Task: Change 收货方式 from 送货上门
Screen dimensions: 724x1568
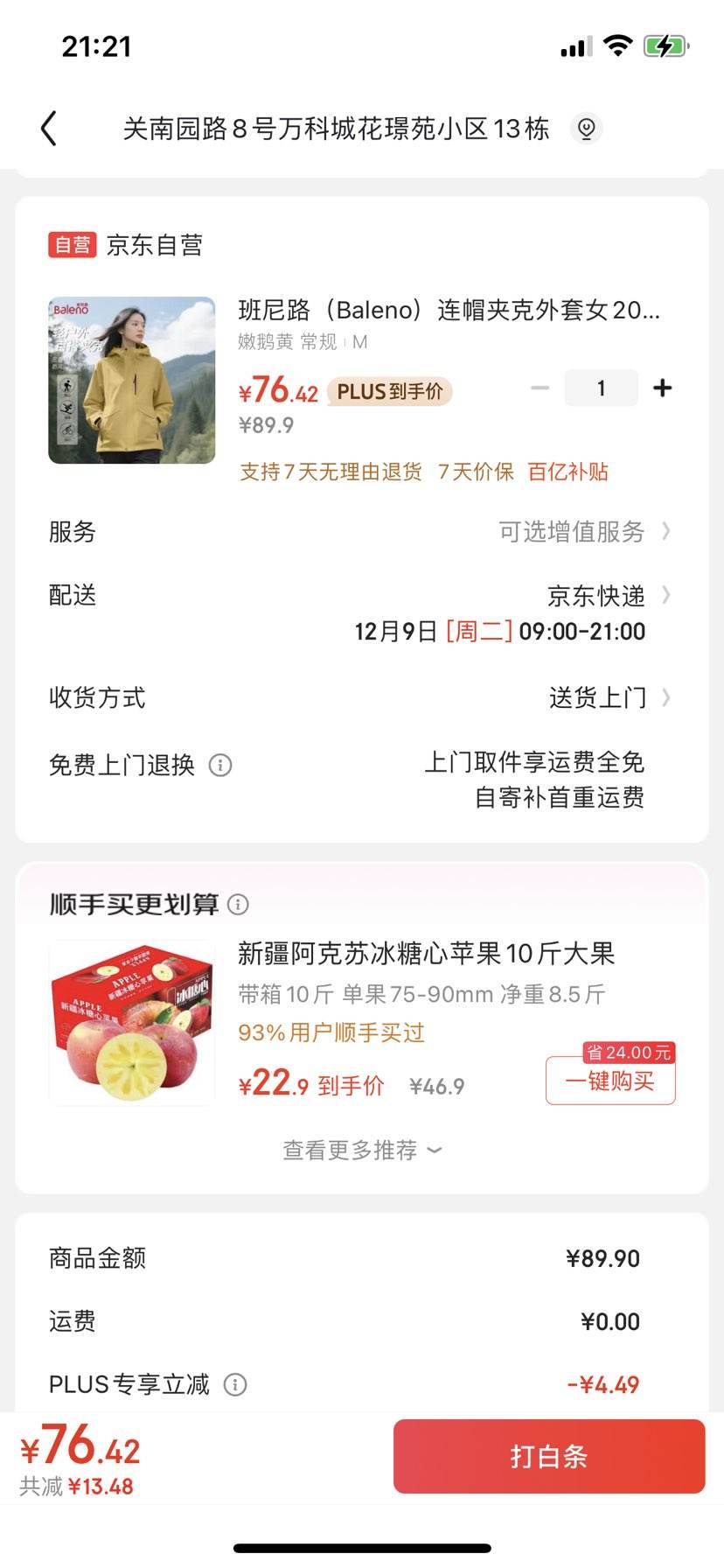Action: coord(605,697)
